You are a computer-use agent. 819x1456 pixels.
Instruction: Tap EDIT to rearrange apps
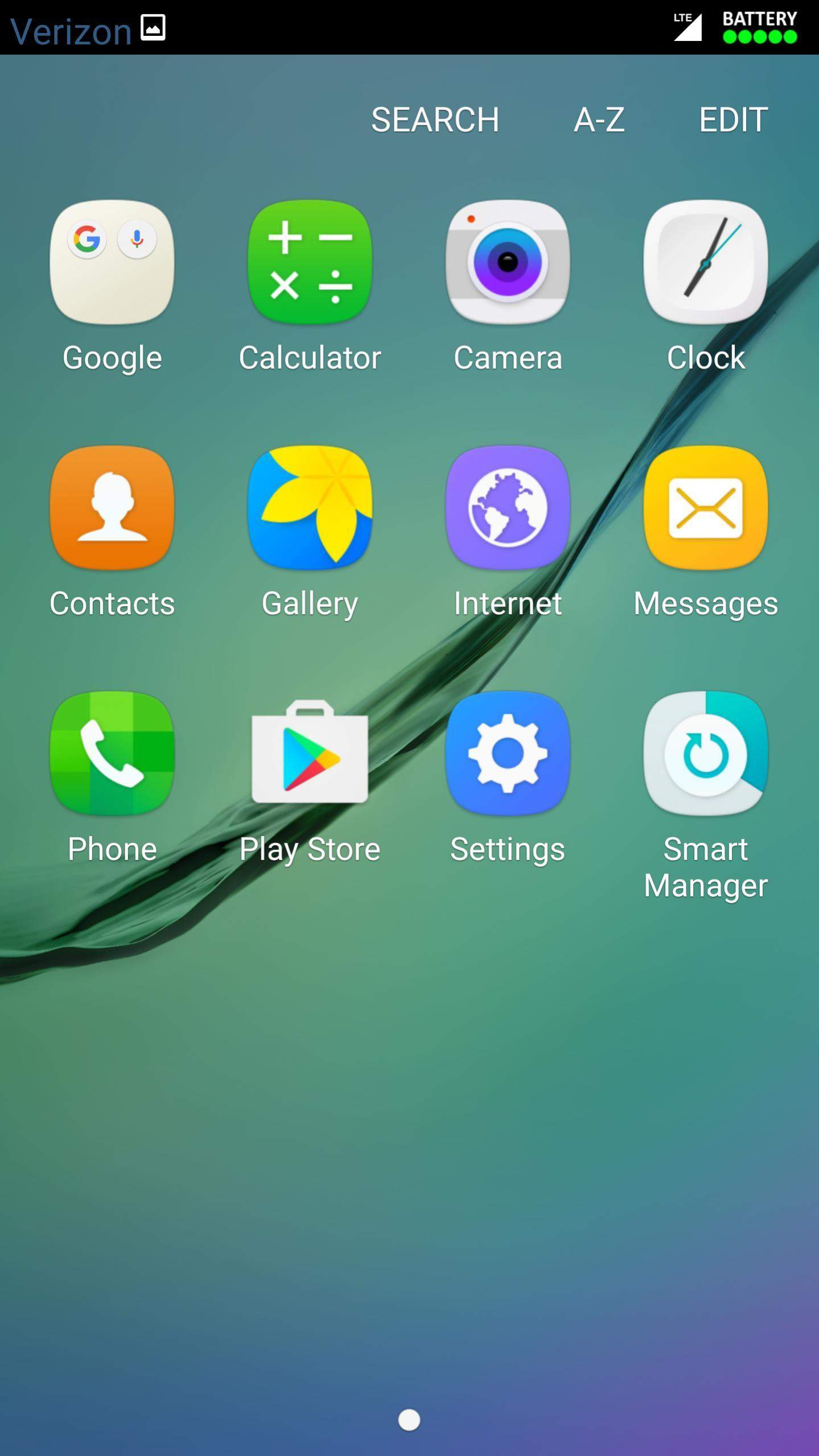click(x=733, y=120)
